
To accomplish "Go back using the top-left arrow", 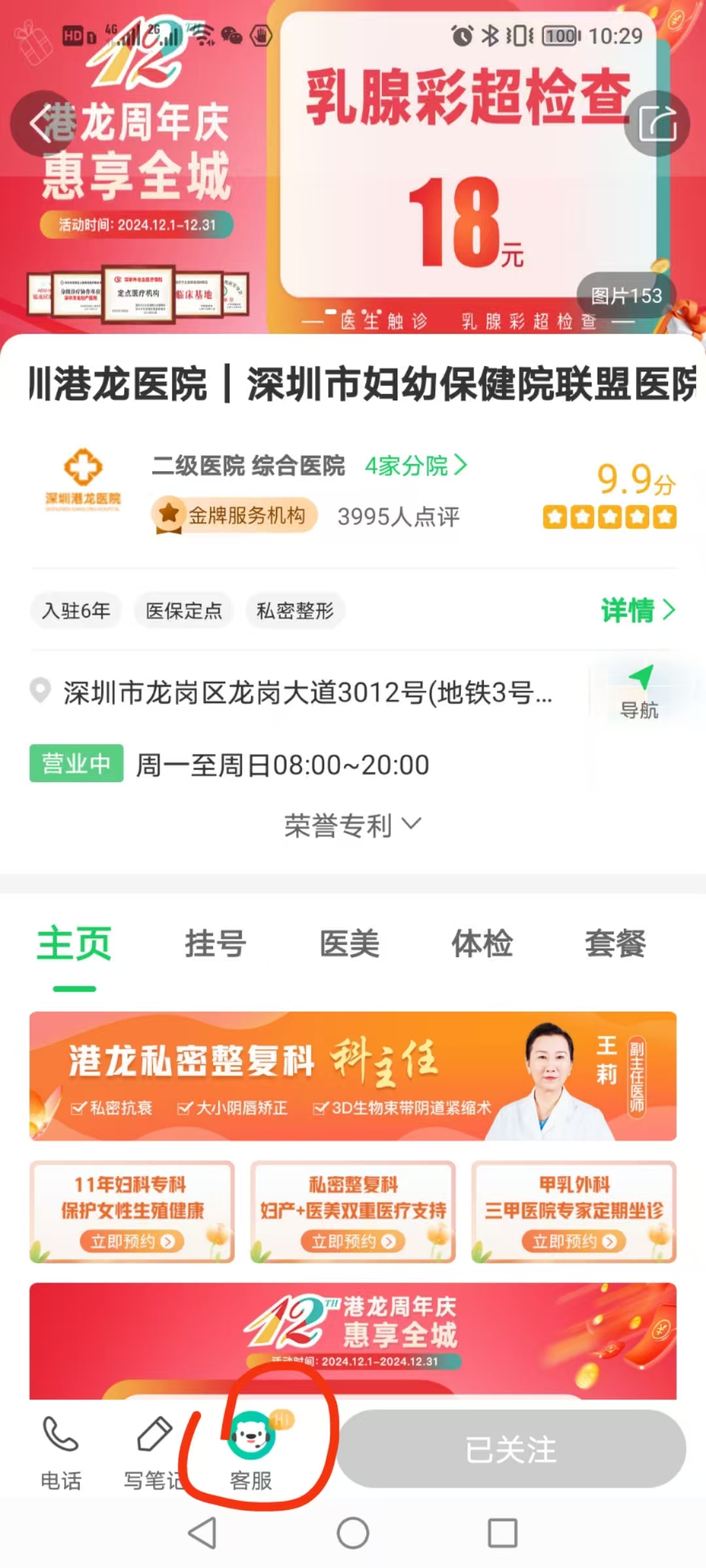I will click(x=42, y=123).
